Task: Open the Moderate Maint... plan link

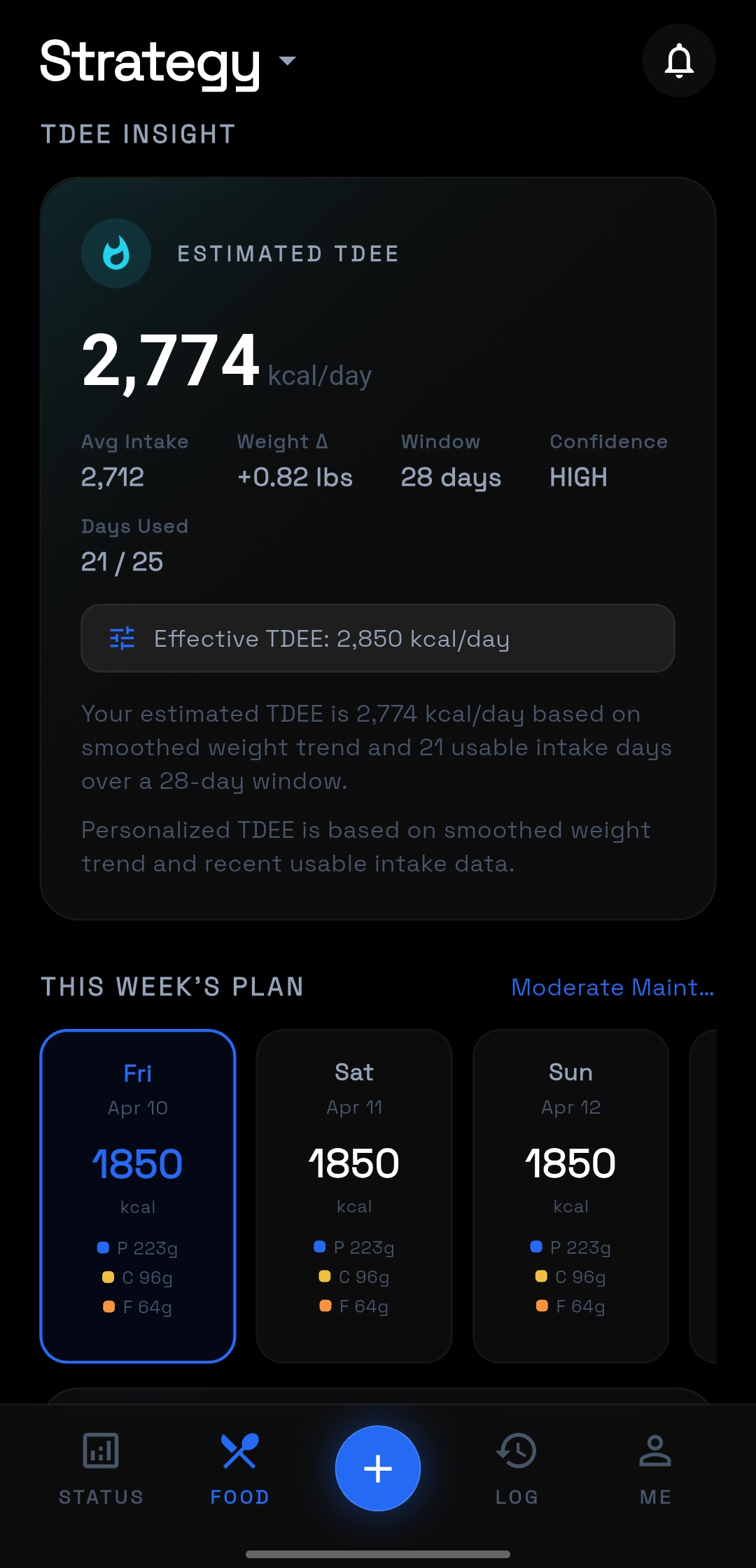Action: pos(612,987)
